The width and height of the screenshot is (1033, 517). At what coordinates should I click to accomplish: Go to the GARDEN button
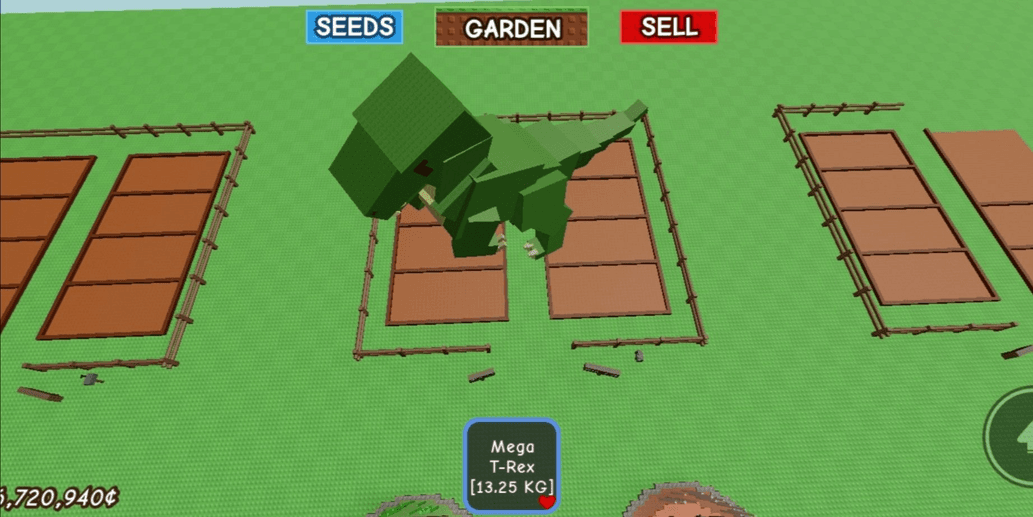tap(511, 28)
